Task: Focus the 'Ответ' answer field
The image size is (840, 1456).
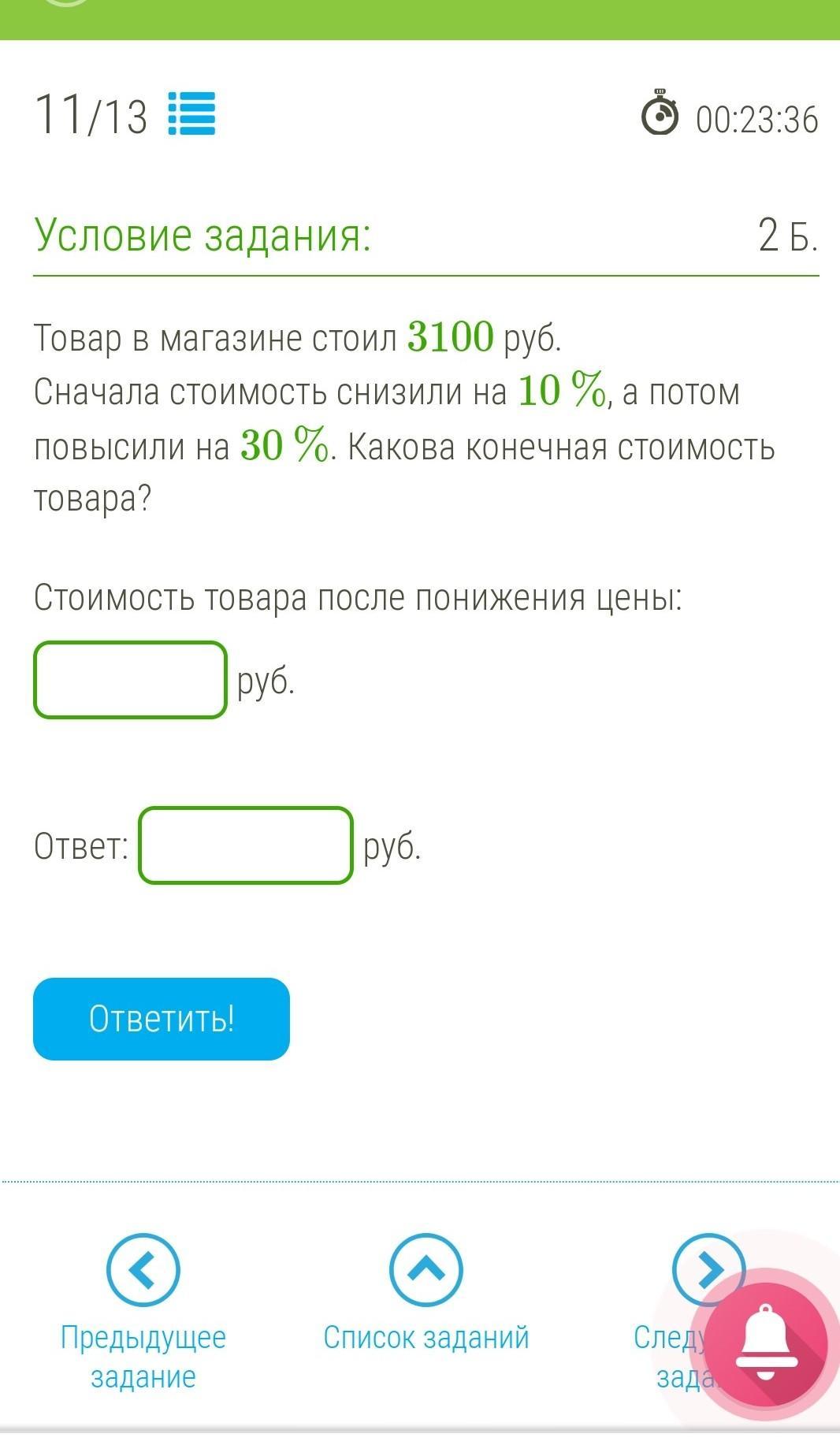Action: [x=246, y=845]
